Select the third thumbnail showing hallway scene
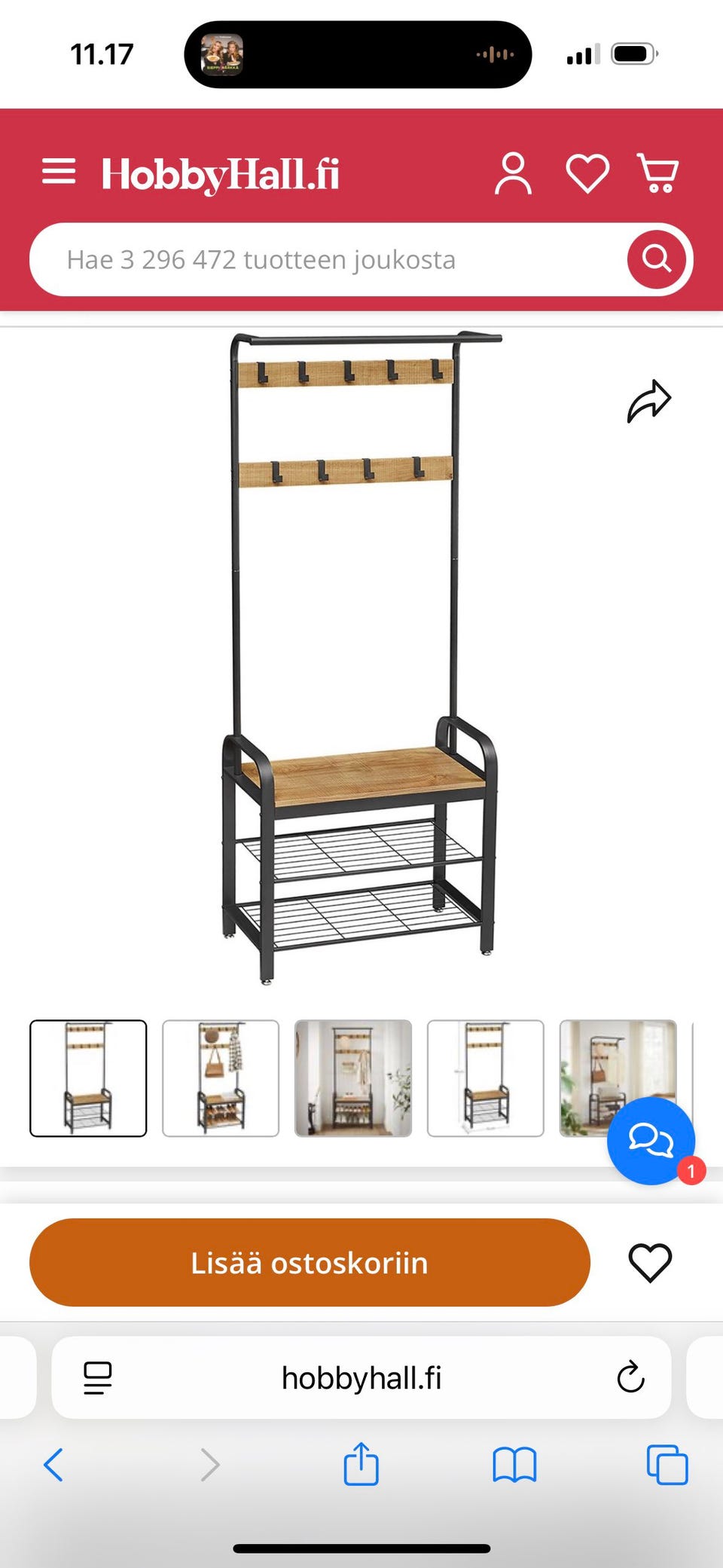 pyautogui.click(x=353, y=1078)
